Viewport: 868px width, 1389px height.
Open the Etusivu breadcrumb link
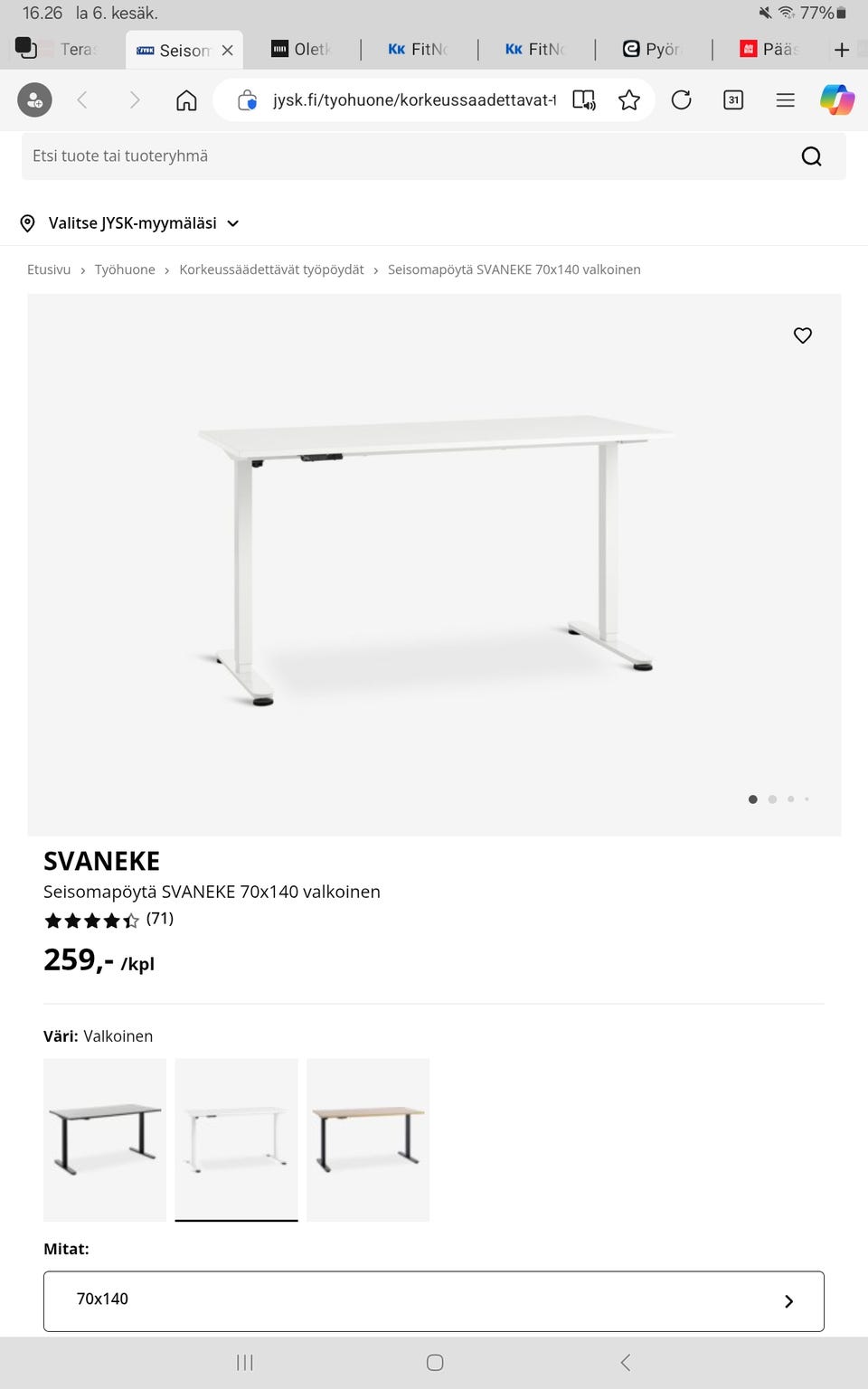click(x=49, y=269)
